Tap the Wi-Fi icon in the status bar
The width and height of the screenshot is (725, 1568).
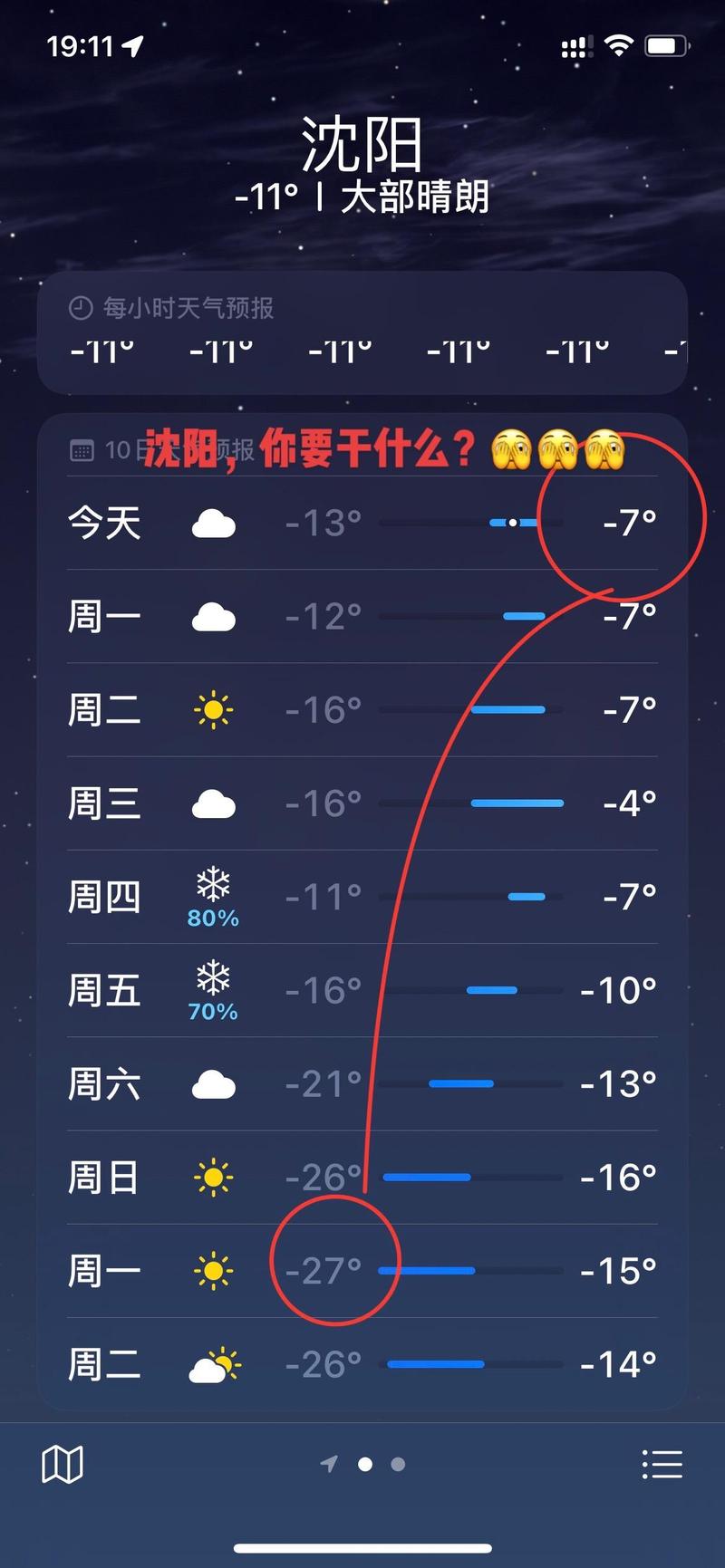[x=617, y=44]
